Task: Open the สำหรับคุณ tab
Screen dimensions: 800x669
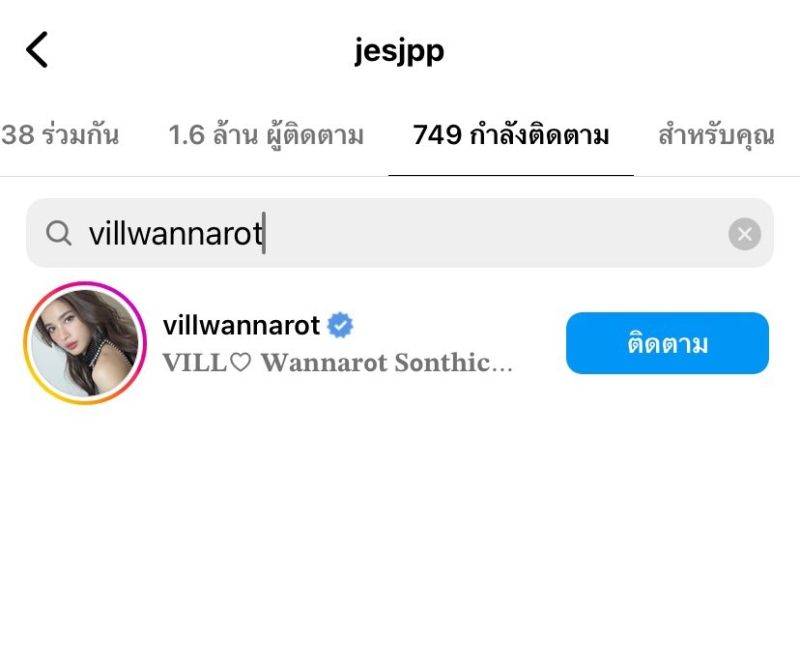Action: (716, 135)
